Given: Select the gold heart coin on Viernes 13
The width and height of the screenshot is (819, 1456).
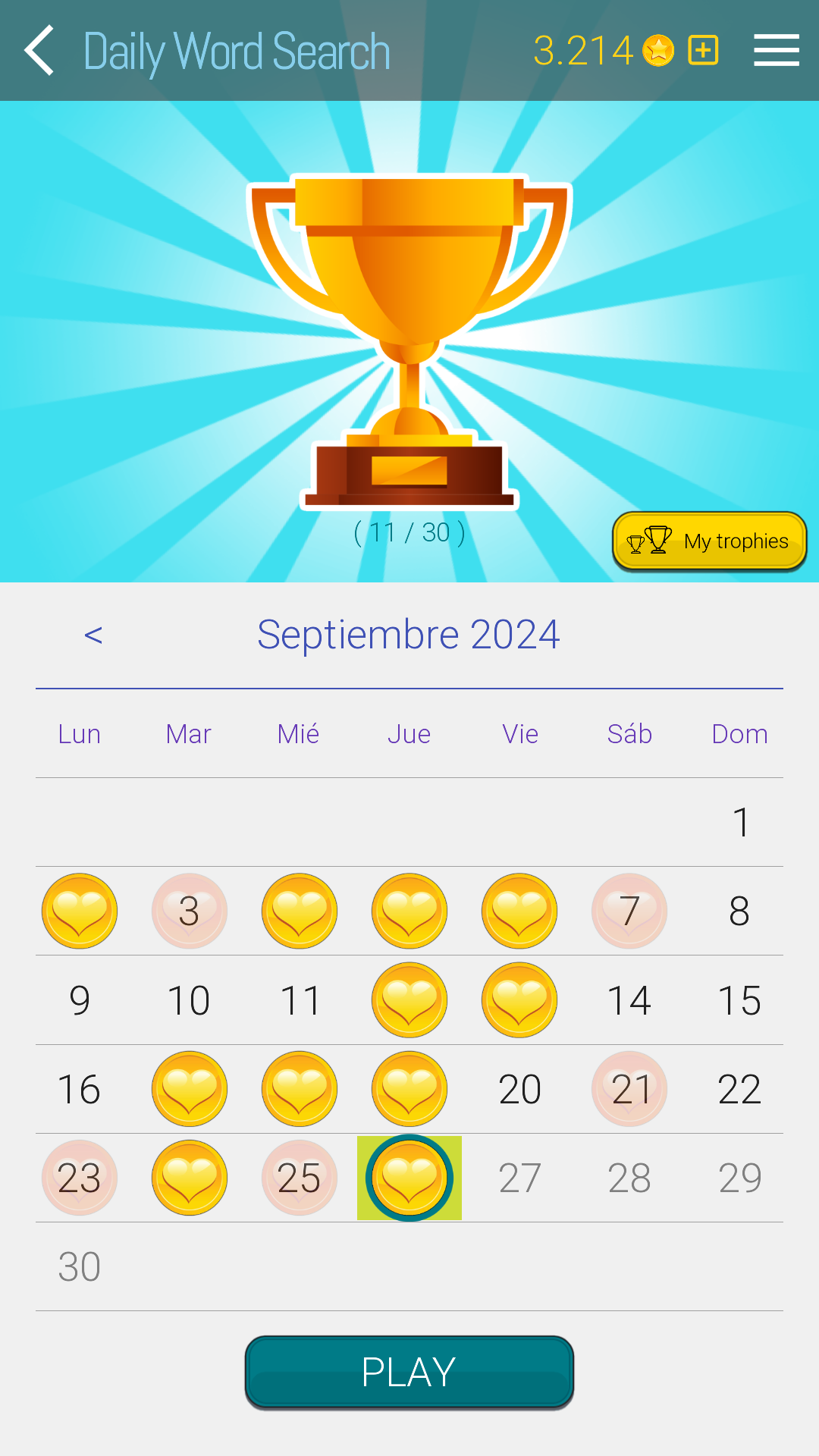Looking at the screenshot, I should (519, 999).
